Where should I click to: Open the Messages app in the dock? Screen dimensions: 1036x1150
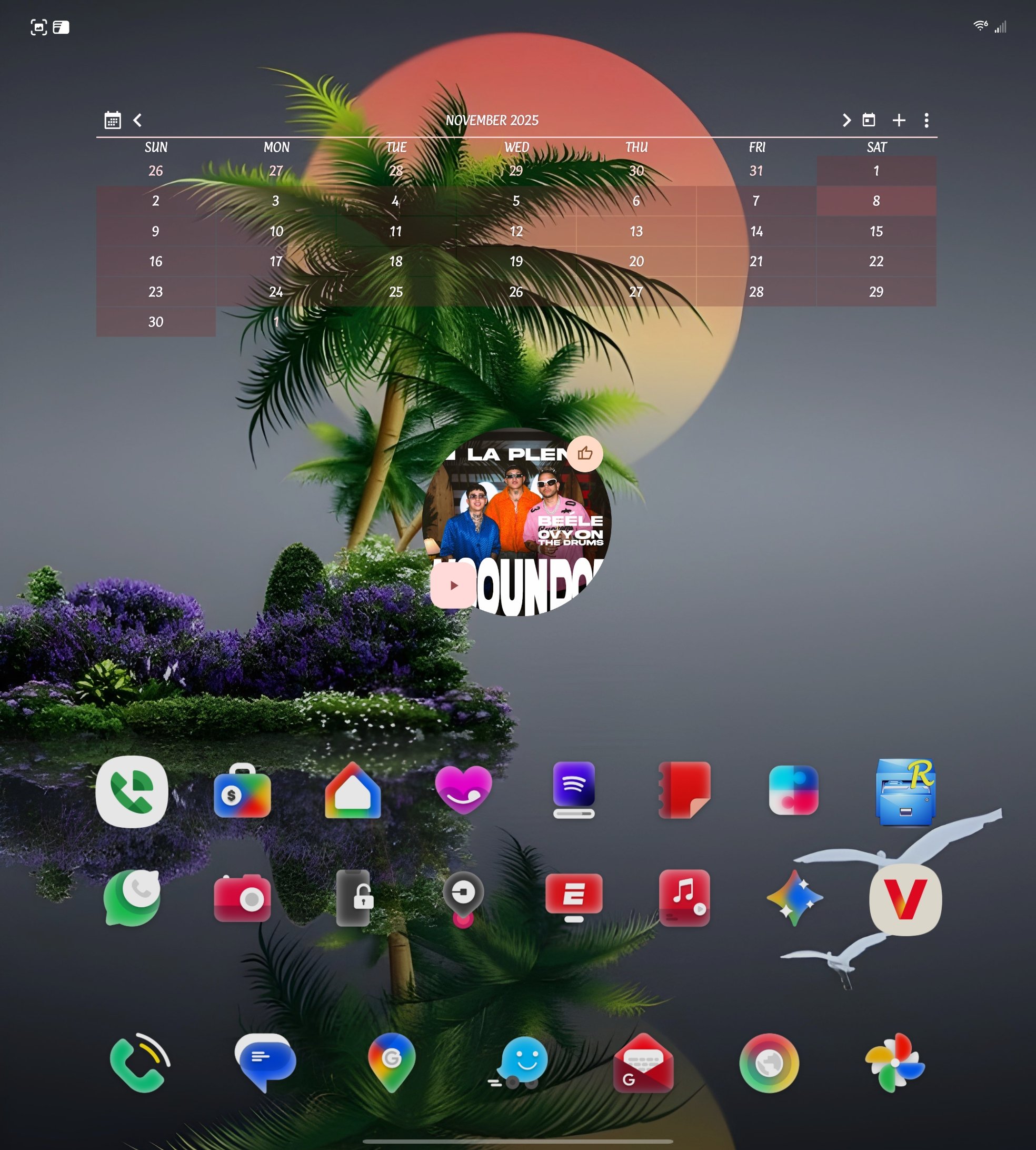pos(265,1062)
